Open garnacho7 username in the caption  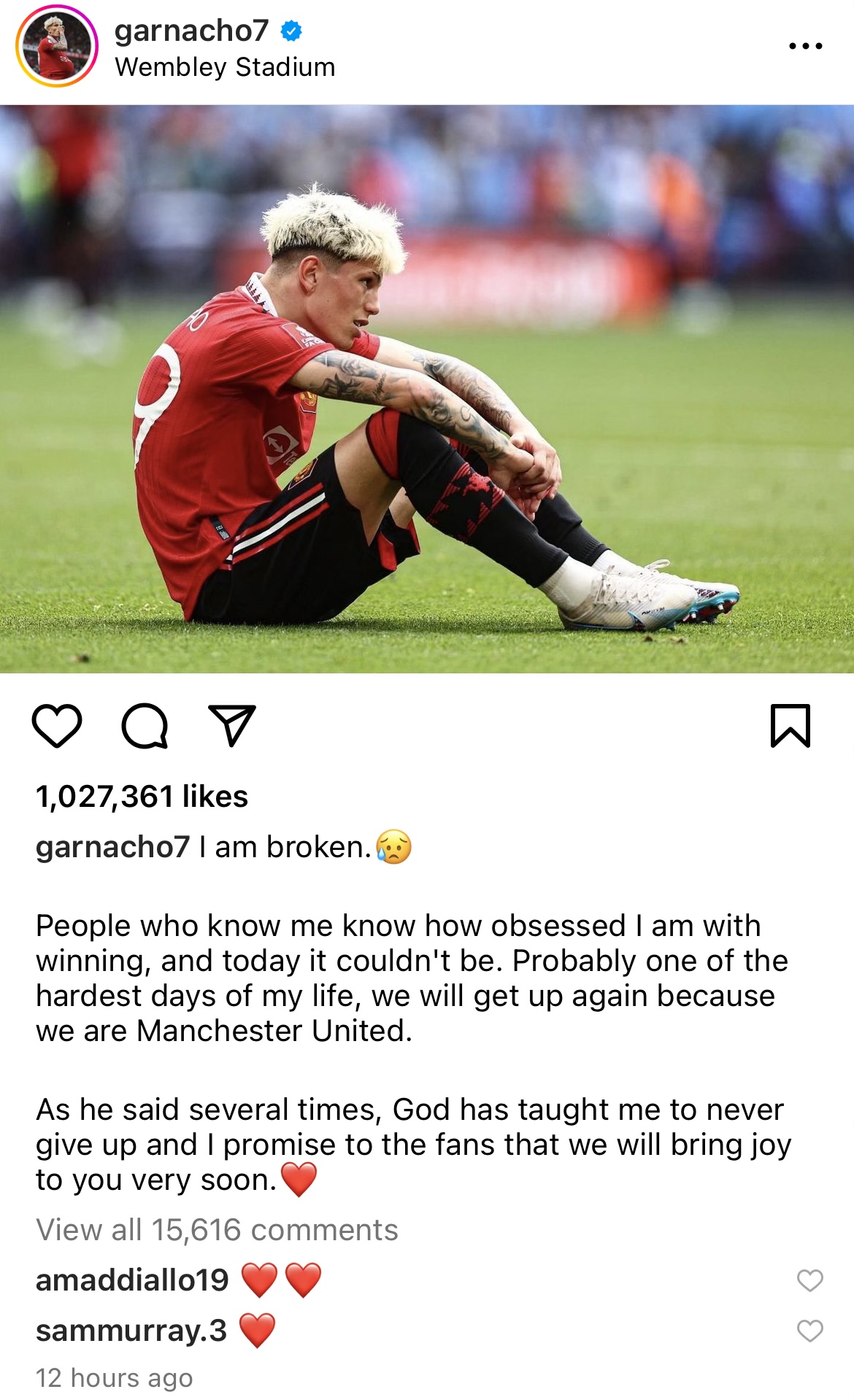pyautogui.click(x=113, y=847)
